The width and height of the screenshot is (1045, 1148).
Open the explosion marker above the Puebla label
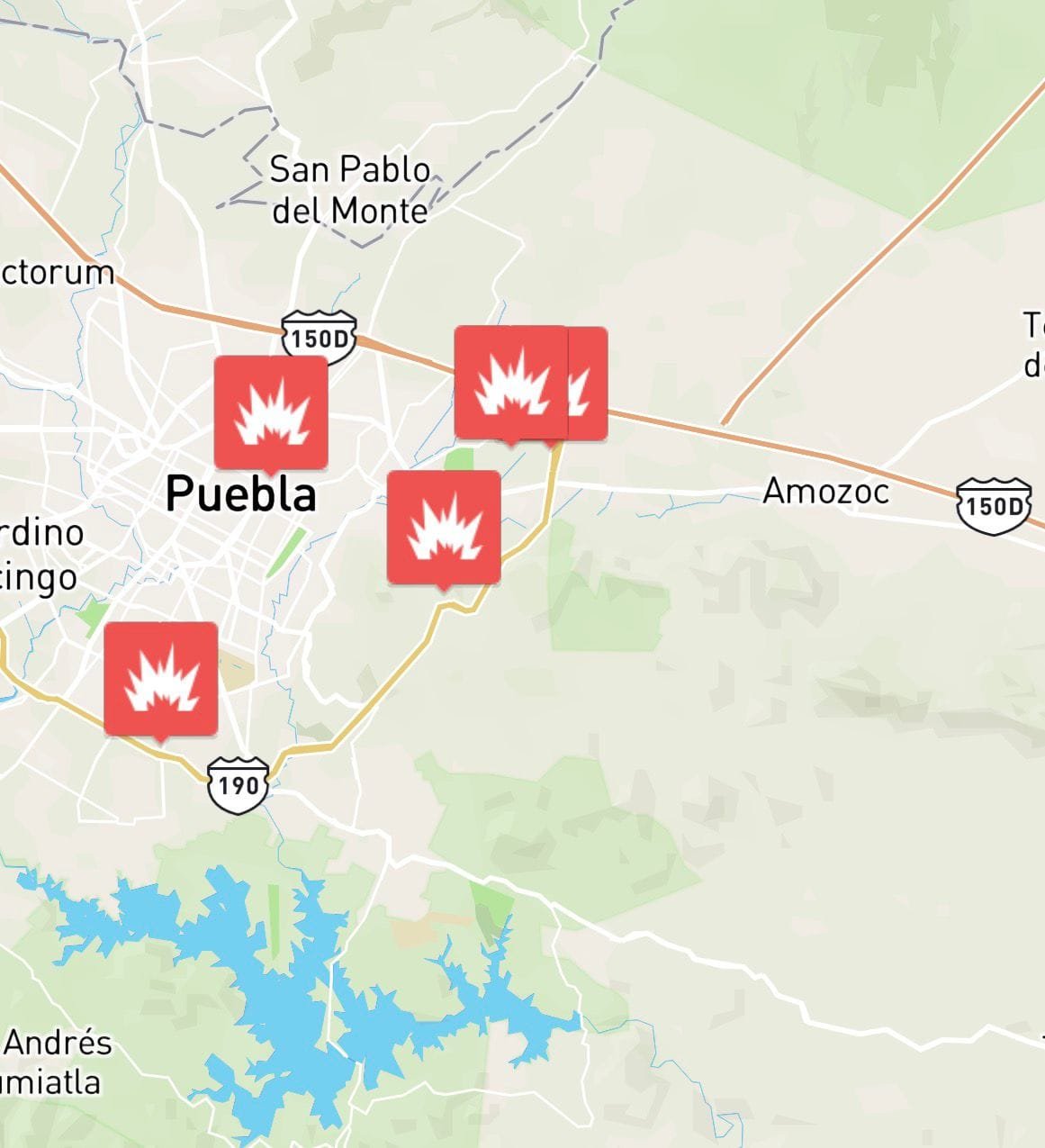[271, 412]
